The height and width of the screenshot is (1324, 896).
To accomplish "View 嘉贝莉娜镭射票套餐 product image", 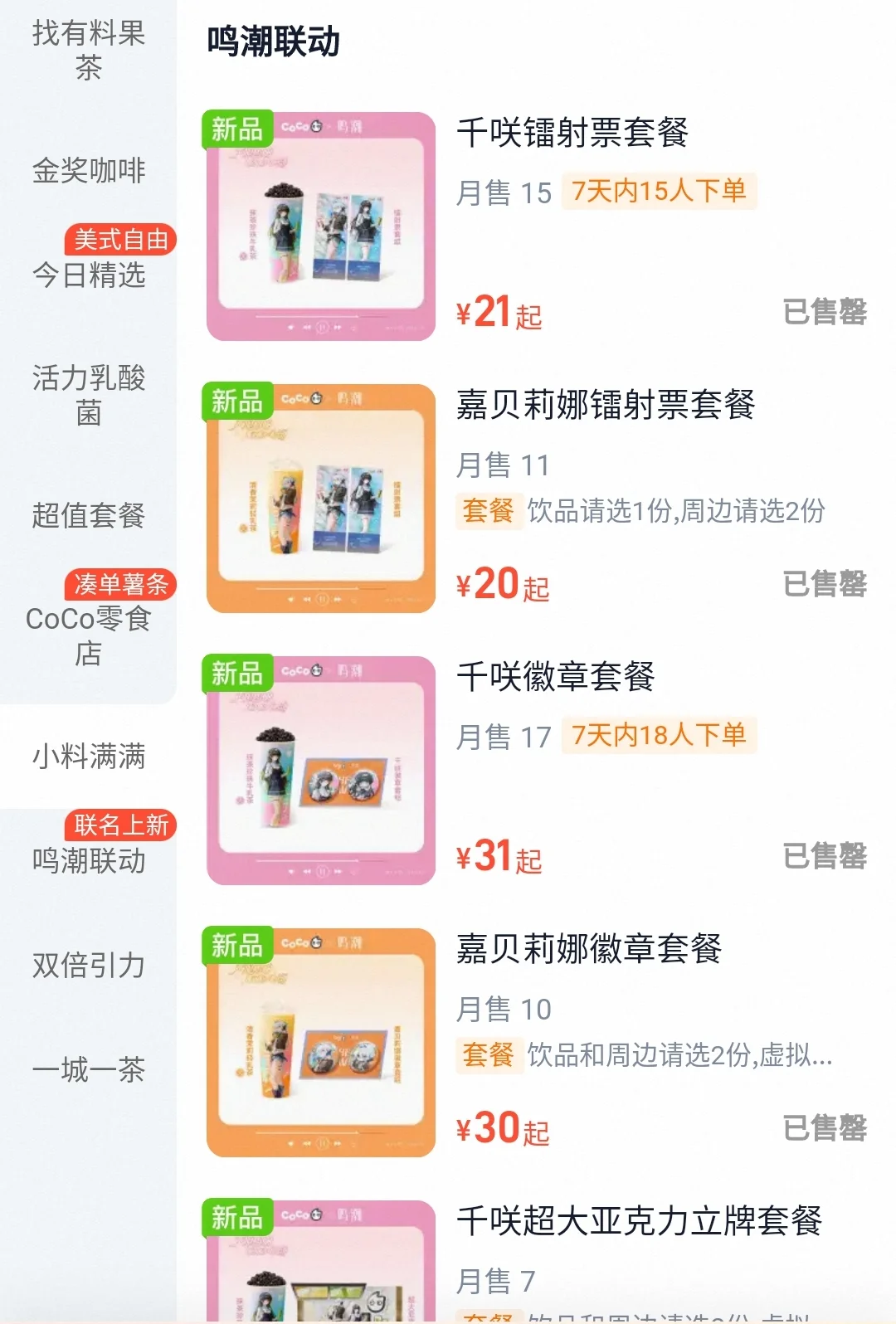I will click(321, 499).
